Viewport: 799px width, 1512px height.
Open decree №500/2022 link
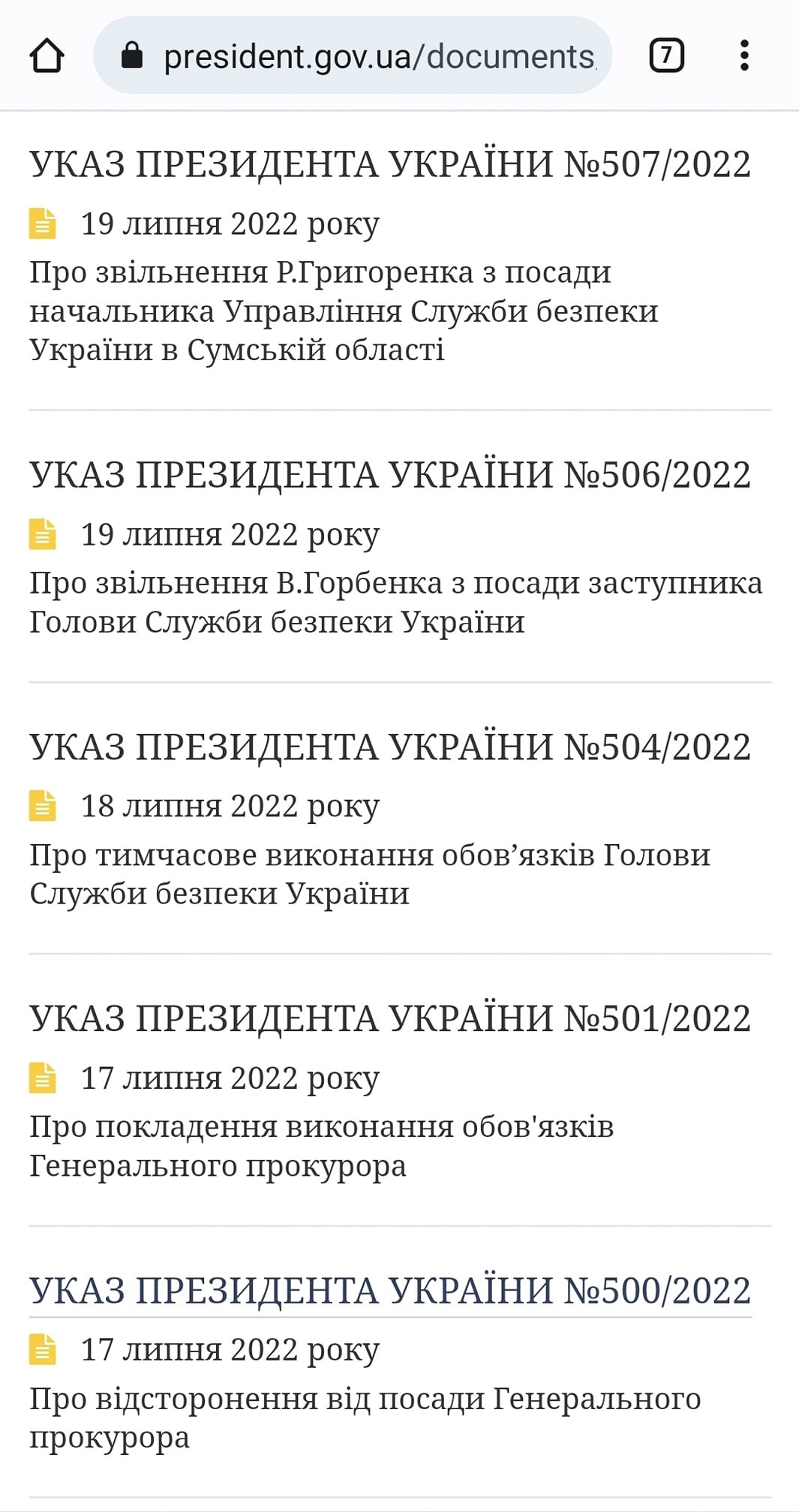click(390, 1291)
